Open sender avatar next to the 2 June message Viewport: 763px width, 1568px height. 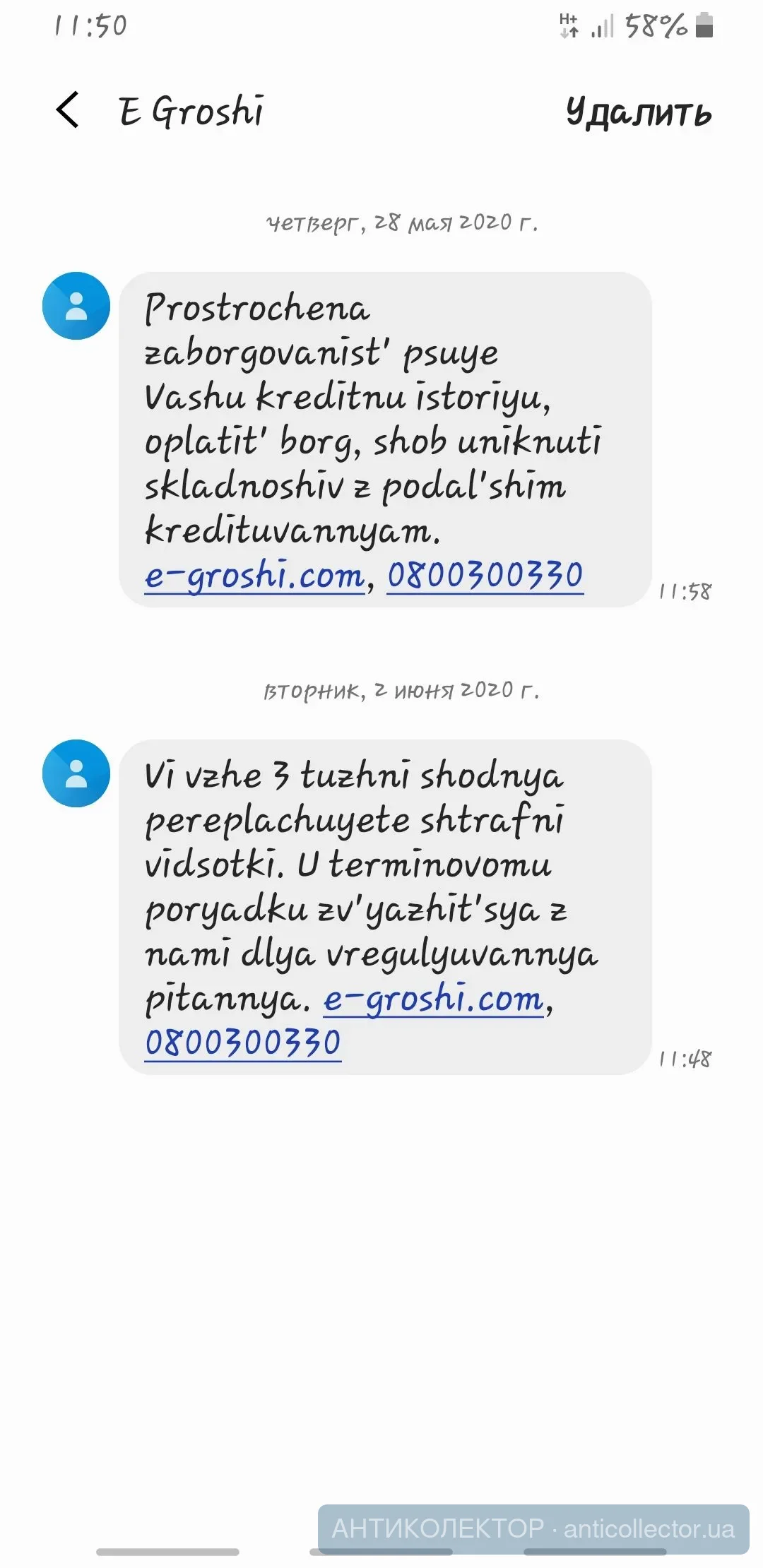click(x=76, y=773)
